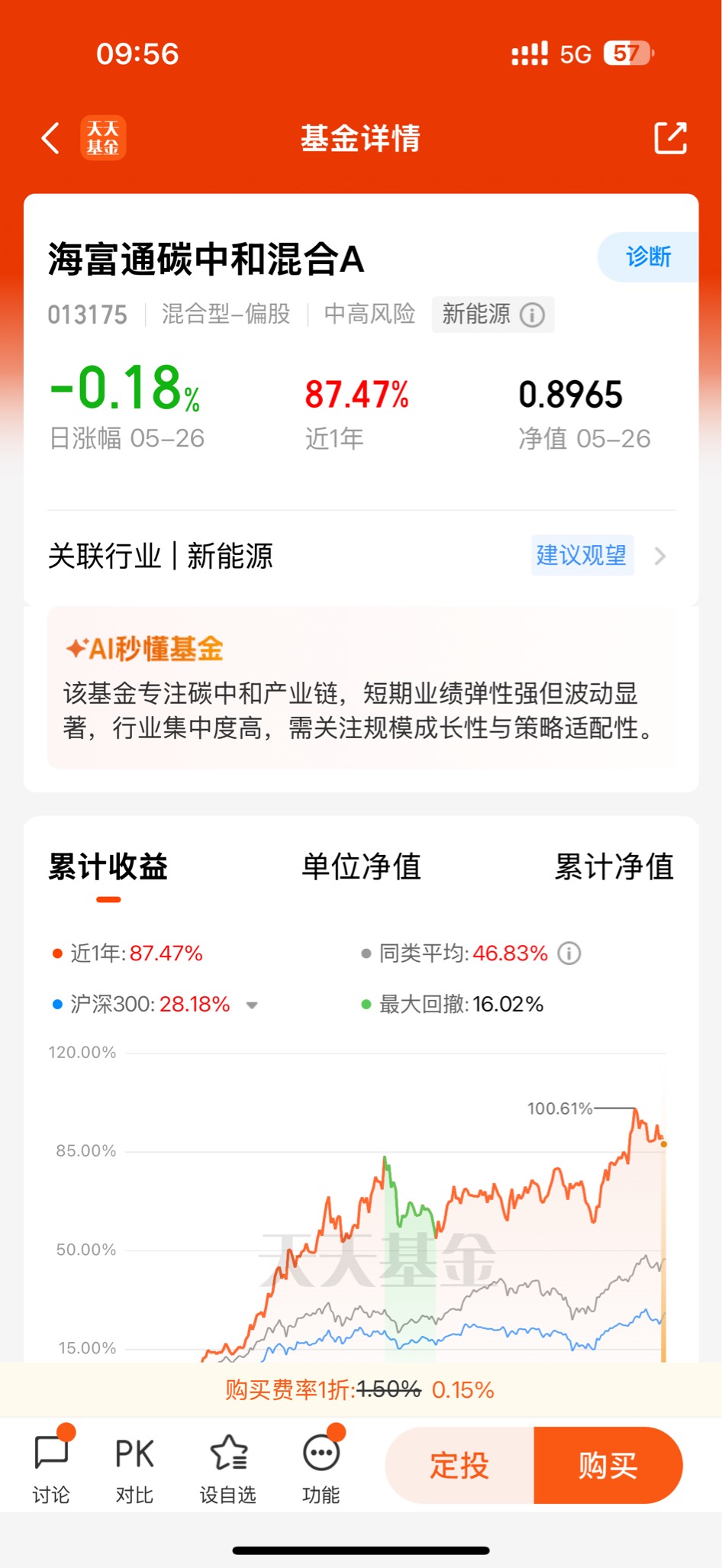Expand the 沪深300 benchmark dropdown
Screen dimensions: 722x1568
tap(252, 1005)
